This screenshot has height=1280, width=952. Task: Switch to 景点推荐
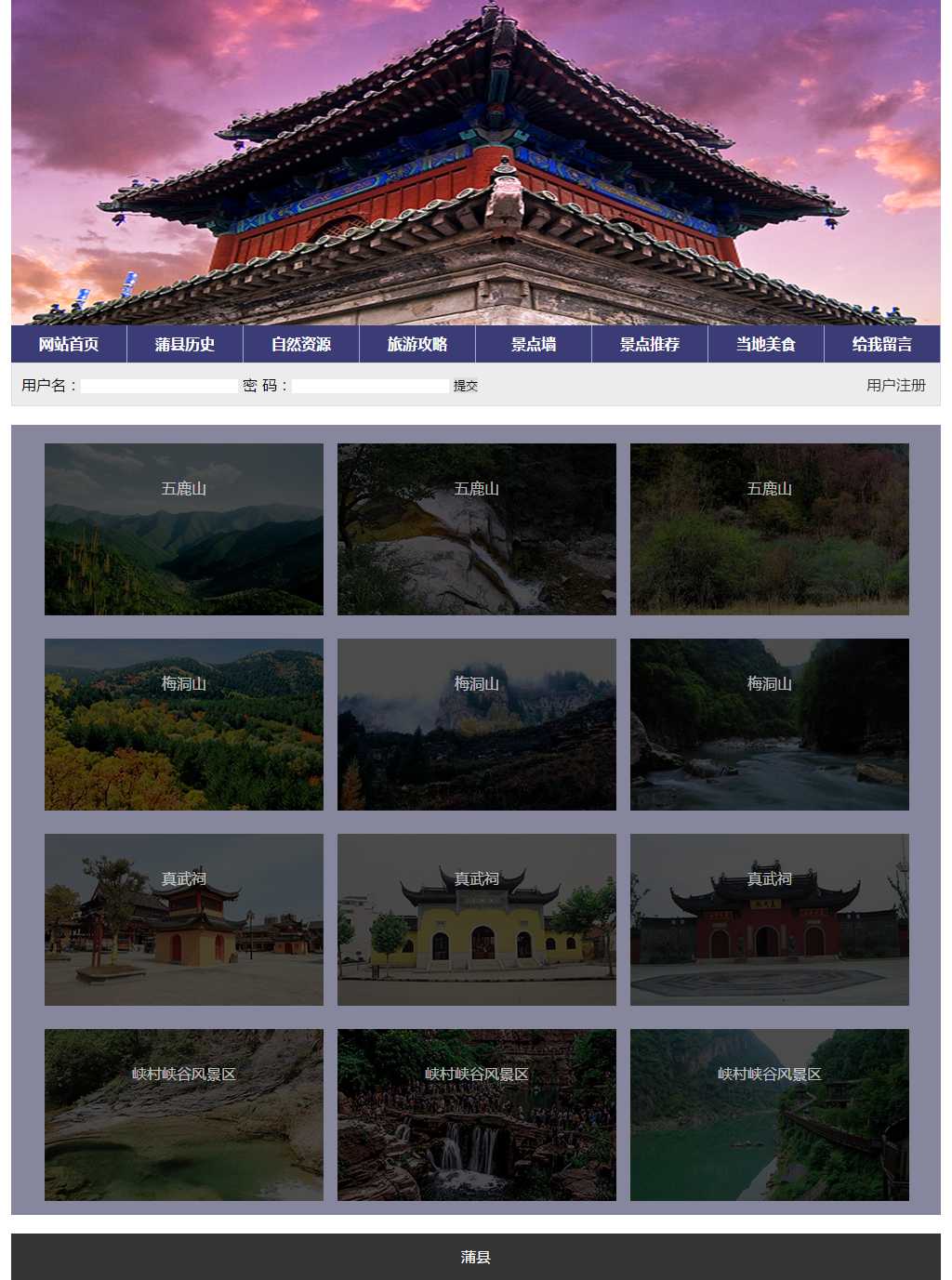[650, 344]
